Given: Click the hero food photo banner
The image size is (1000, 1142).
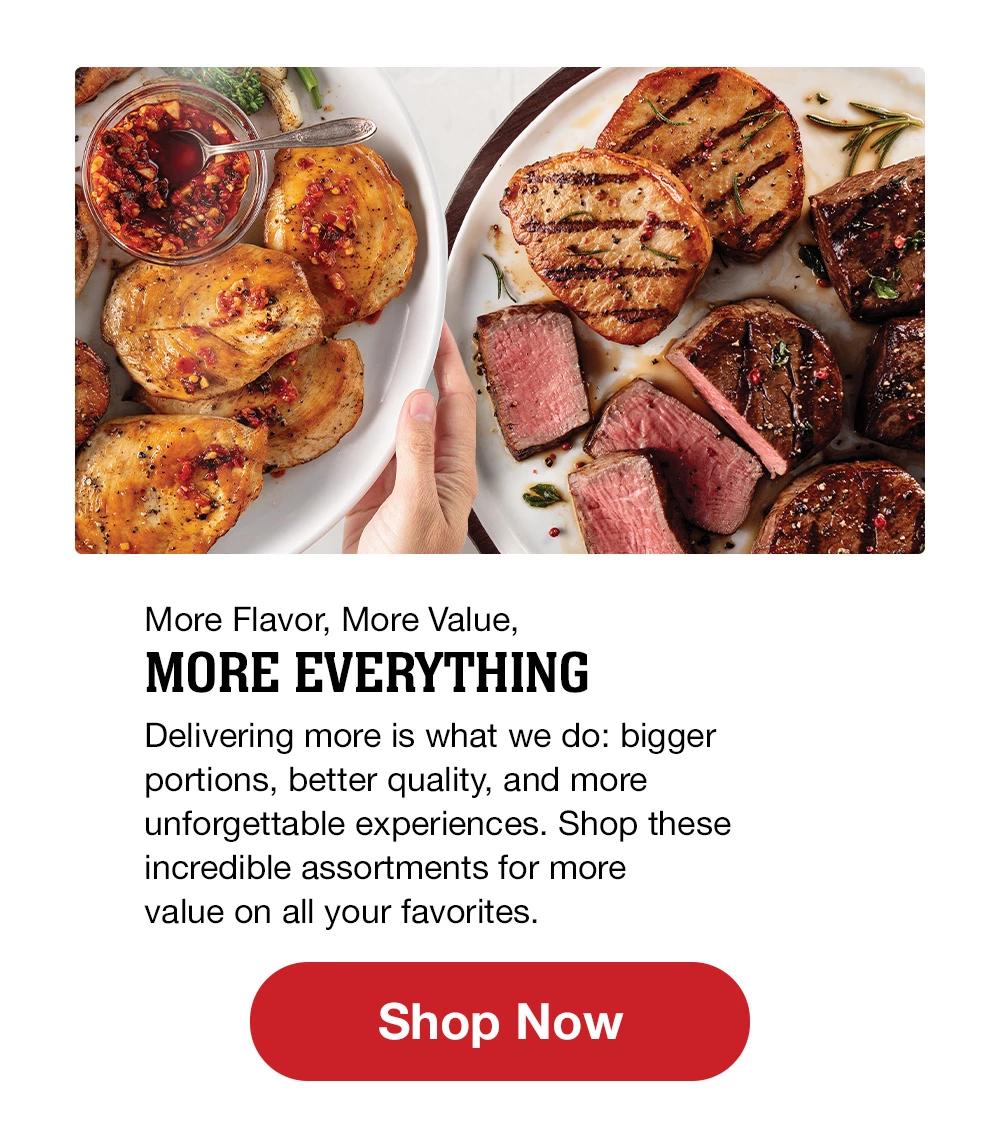Looking at the screenshot, I should (500, 307).
